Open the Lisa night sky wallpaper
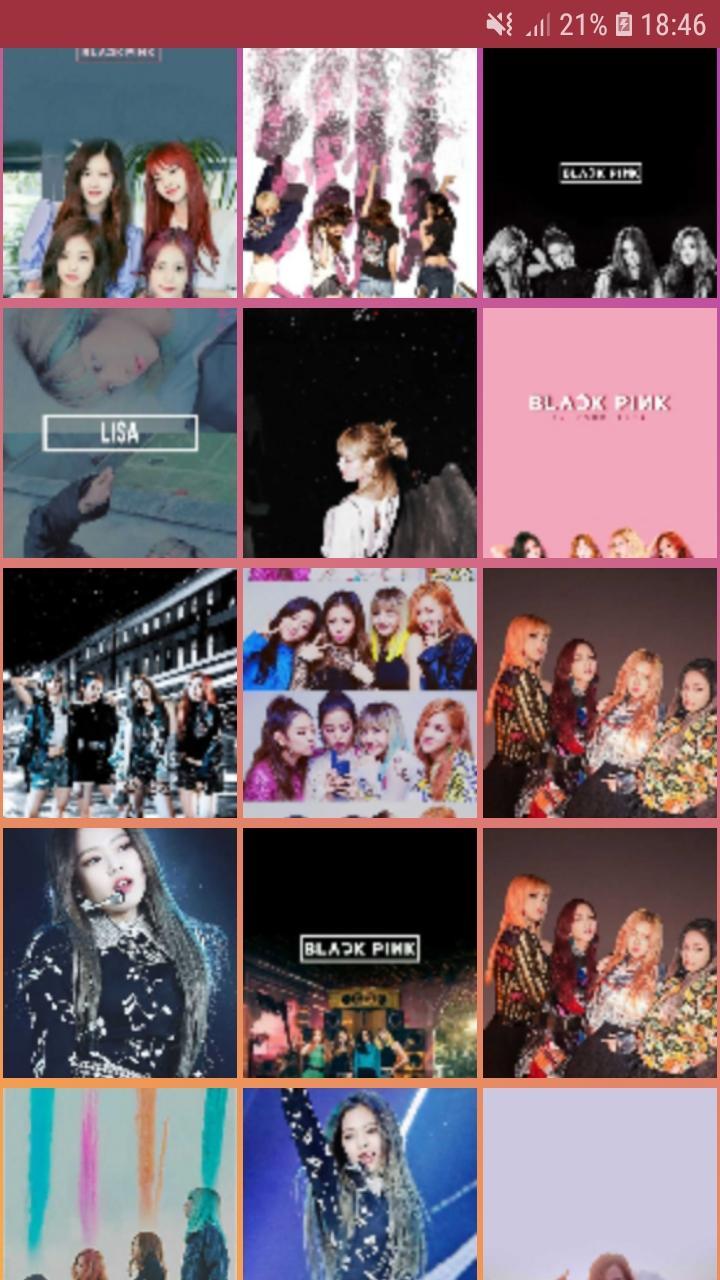The width and height of the screenshot is (720, 1280). (x=359, y=432)
